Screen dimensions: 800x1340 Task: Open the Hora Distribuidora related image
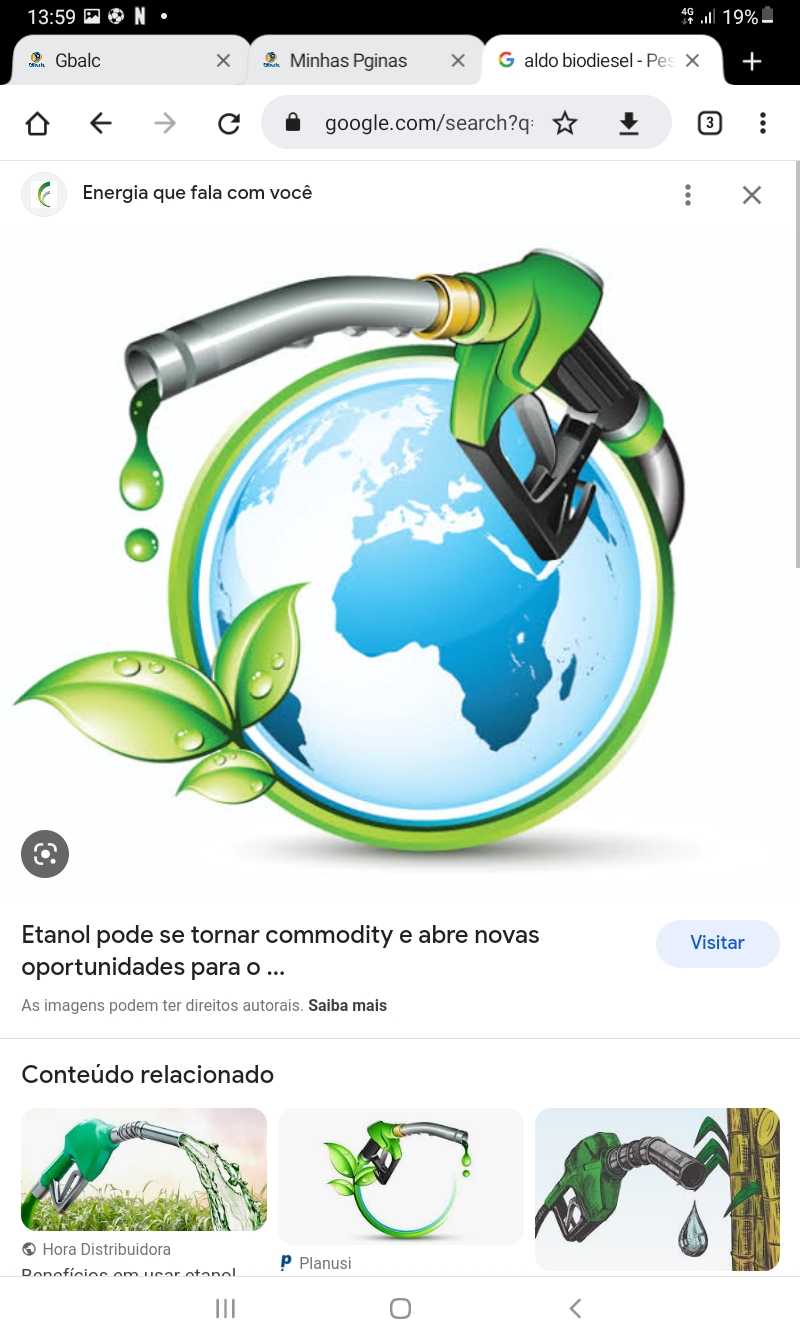tap(144, 1169)
